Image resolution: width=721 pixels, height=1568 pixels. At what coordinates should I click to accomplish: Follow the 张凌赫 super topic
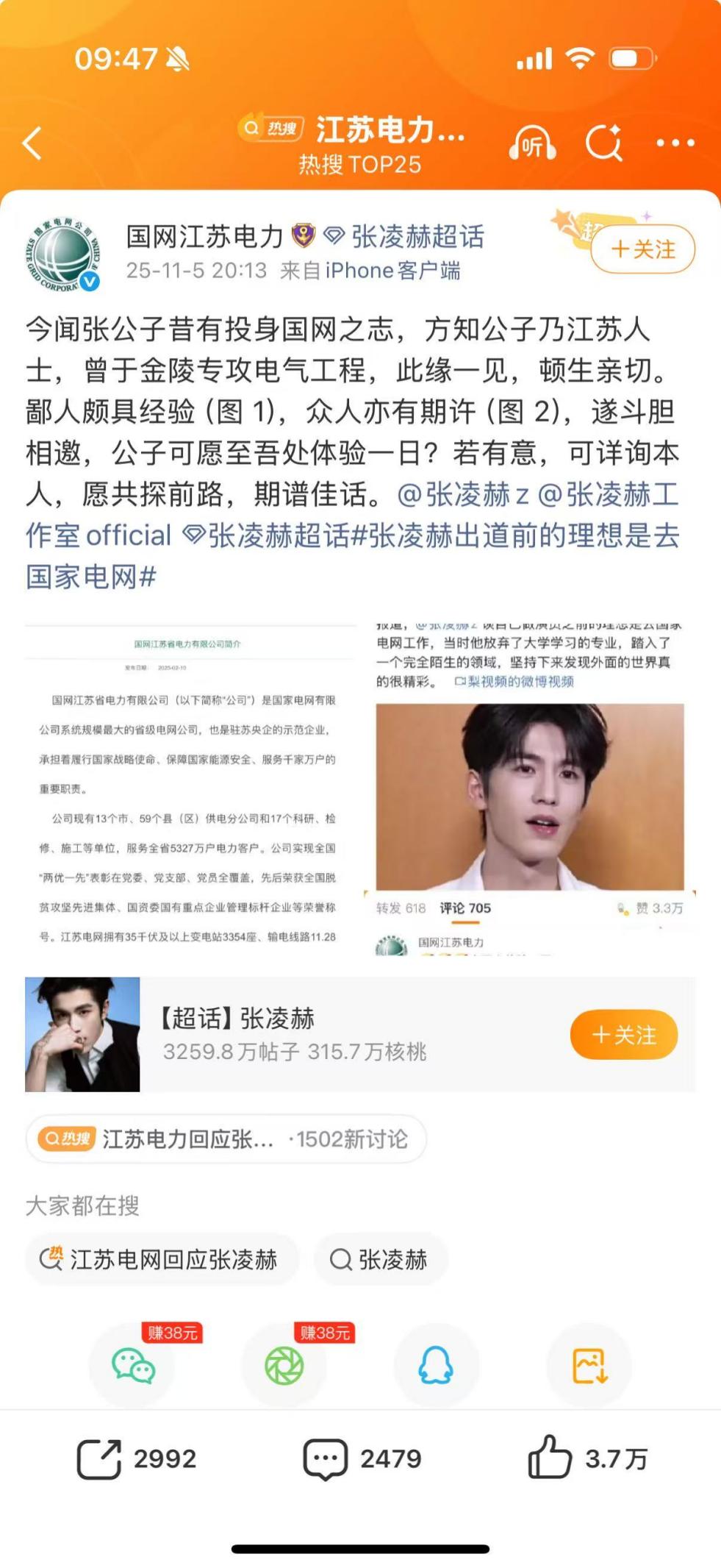pos(623,1035)
